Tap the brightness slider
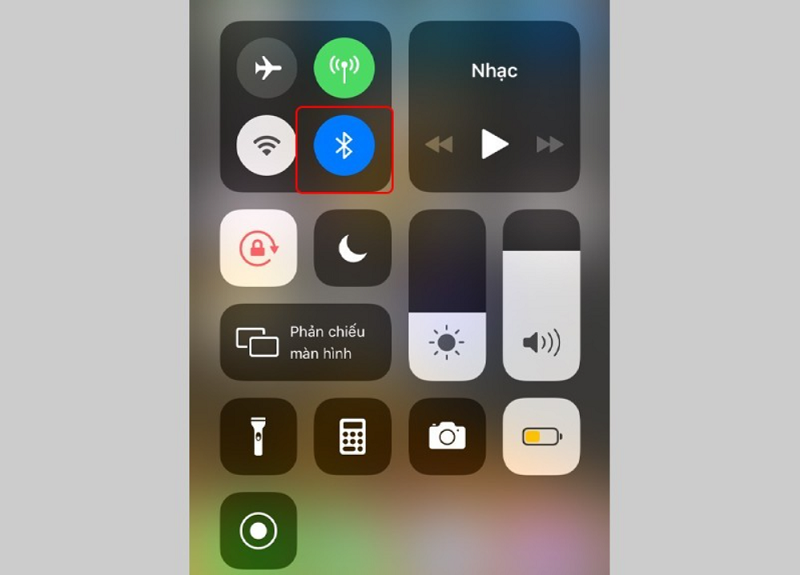The width and height of the screenshot is (800, 575). (447, 295)
